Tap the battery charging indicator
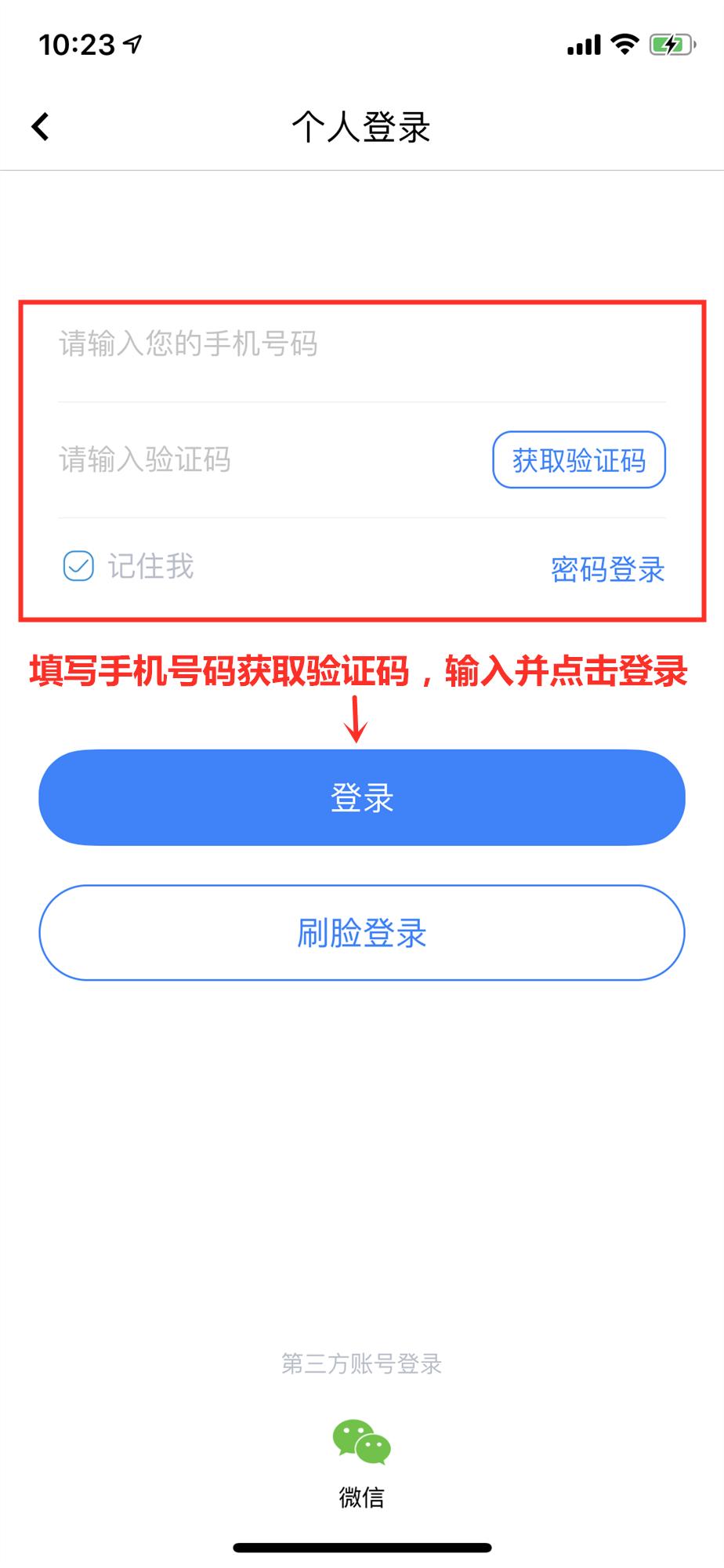 (x=670, y=45)
